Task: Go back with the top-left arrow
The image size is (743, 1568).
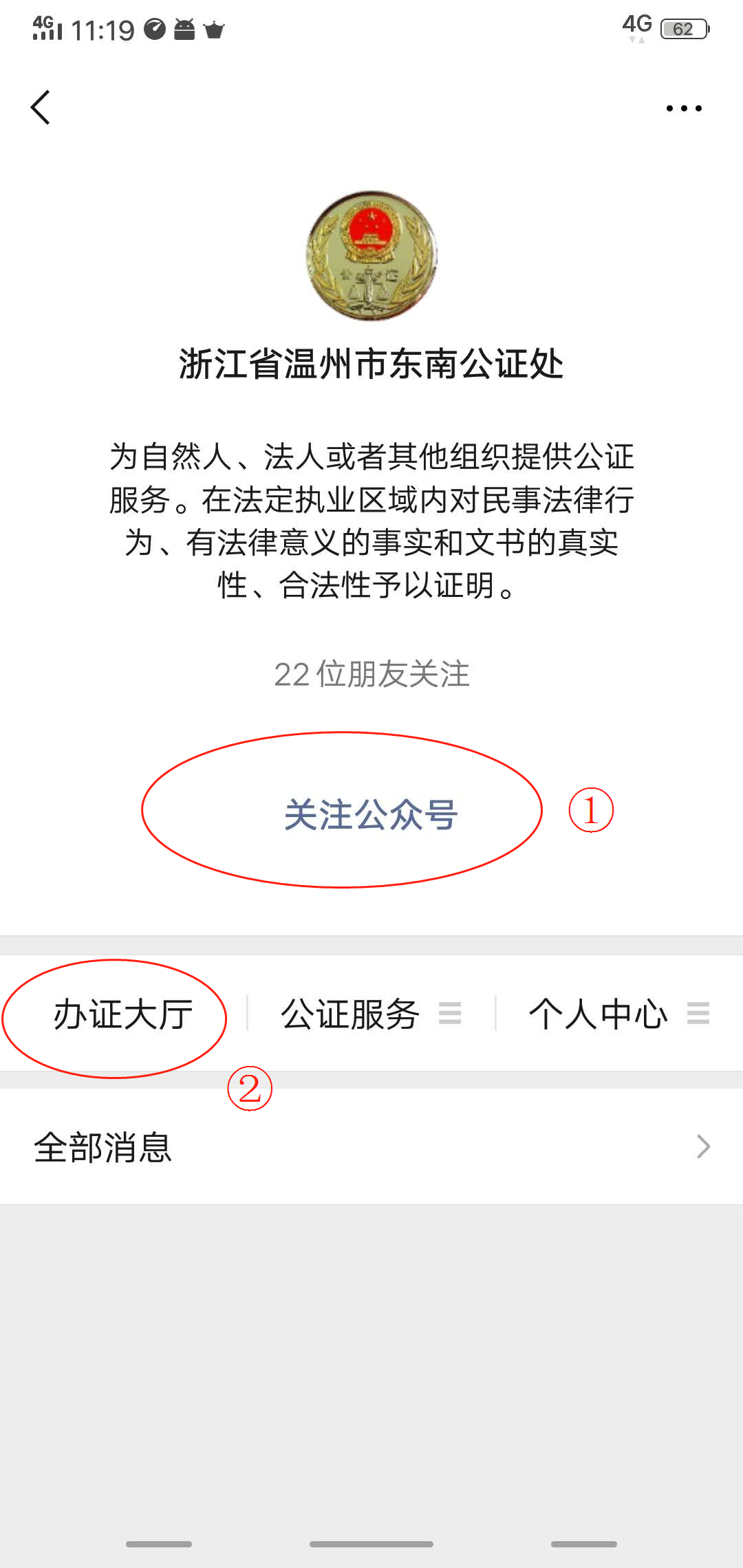Action: (x=41, y=107)
